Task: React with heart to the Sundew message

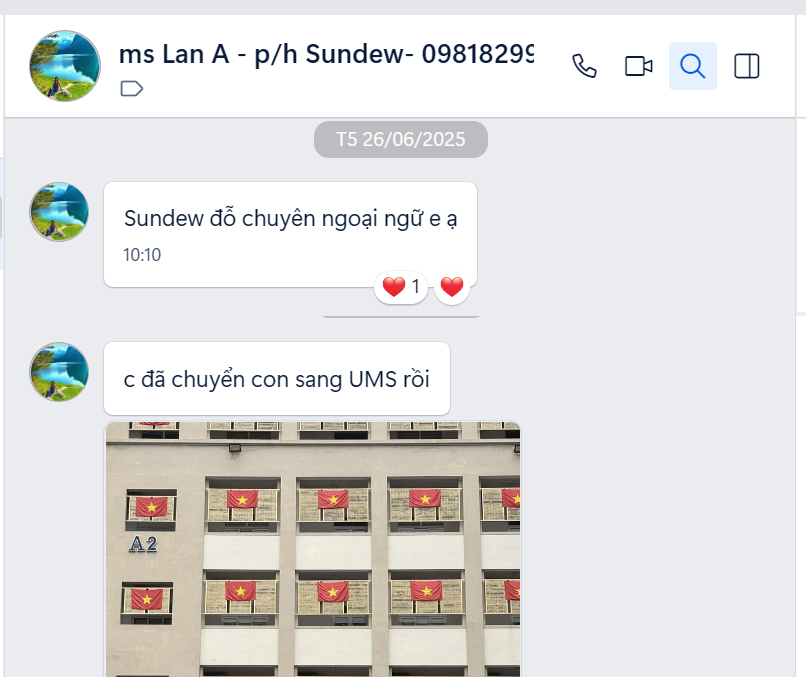Action: [452, 287]
